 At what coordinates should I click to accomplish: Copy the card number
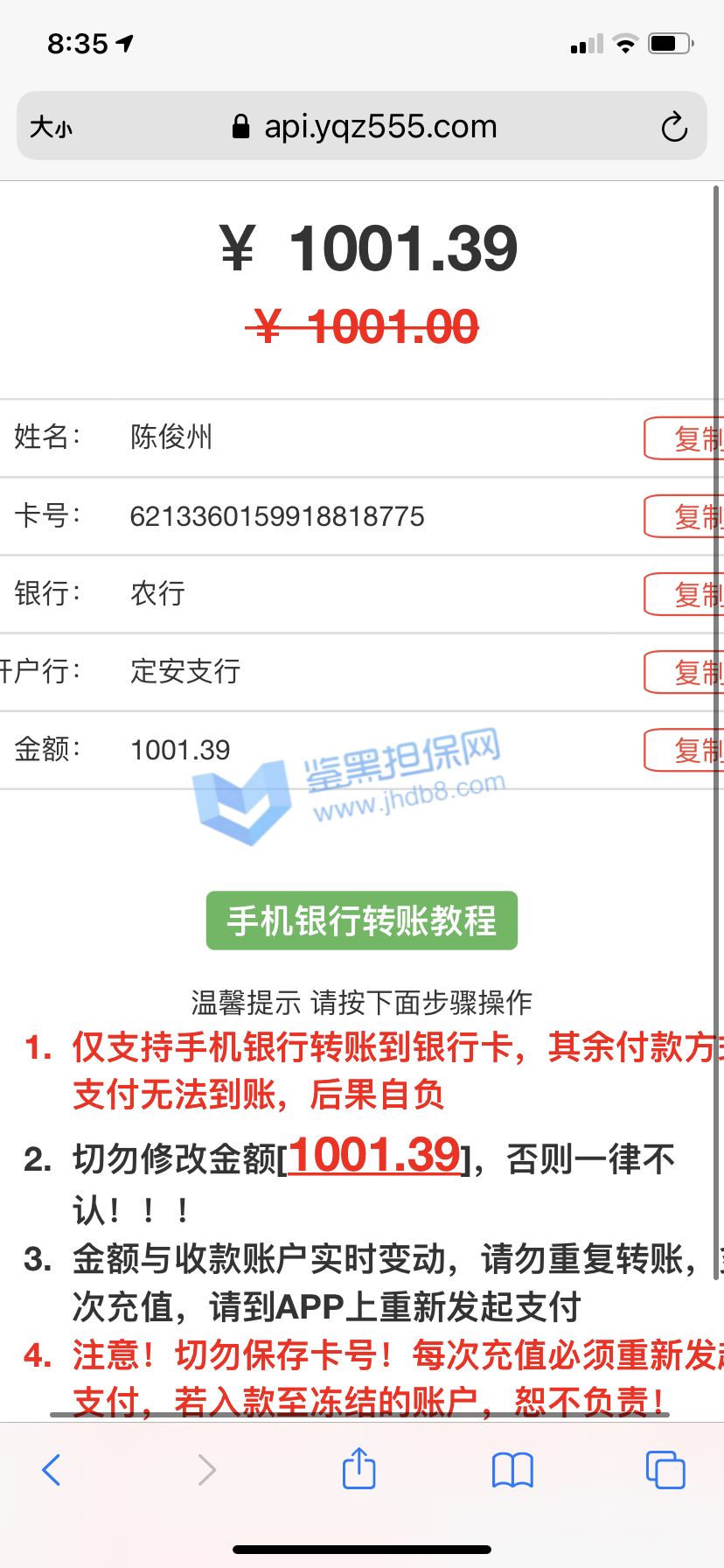tap(684, 516)
